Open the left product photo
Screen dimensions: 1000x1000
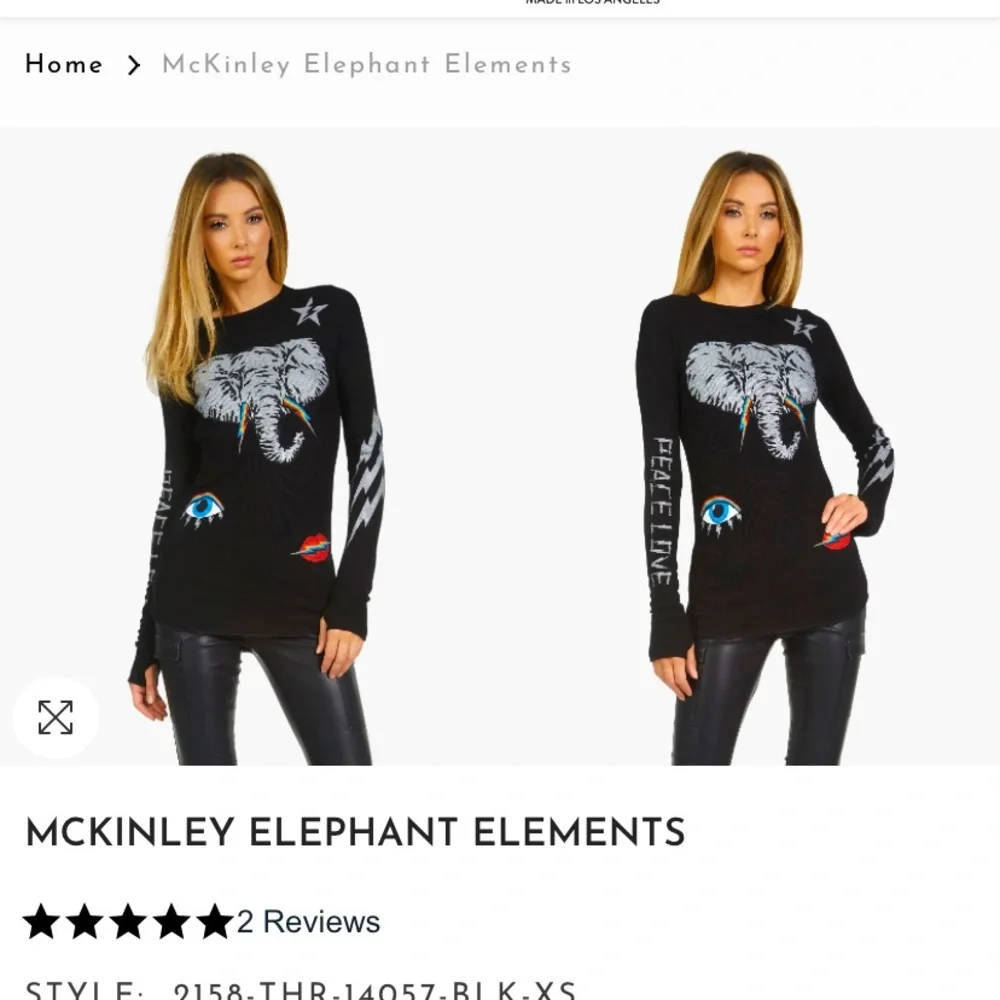tap(260, 450)
